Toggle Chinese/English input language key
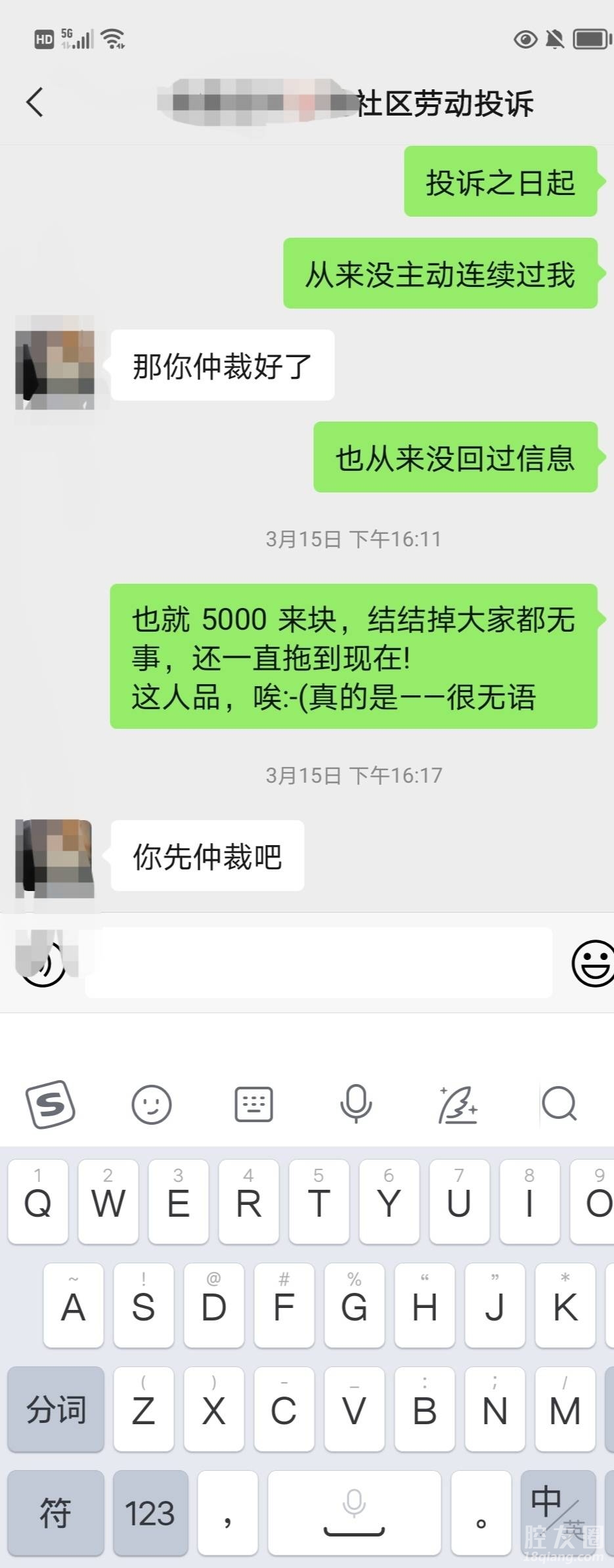The width and height of the screenshot is (614, 1568). 558,1512
